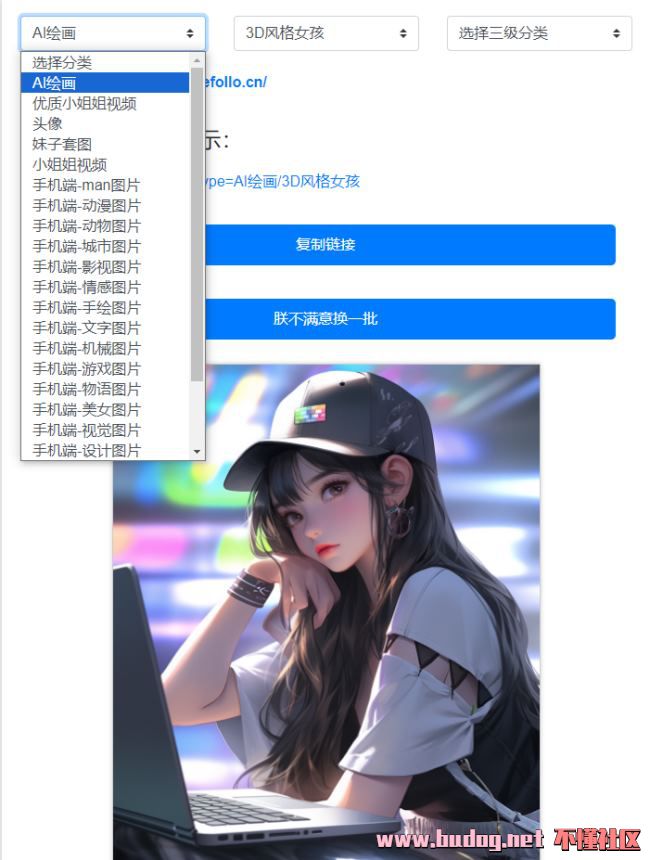Pick 手机端-美女图片 from the list
The width and height of the screenshot is (650, 860).
(x=86, y=410)
